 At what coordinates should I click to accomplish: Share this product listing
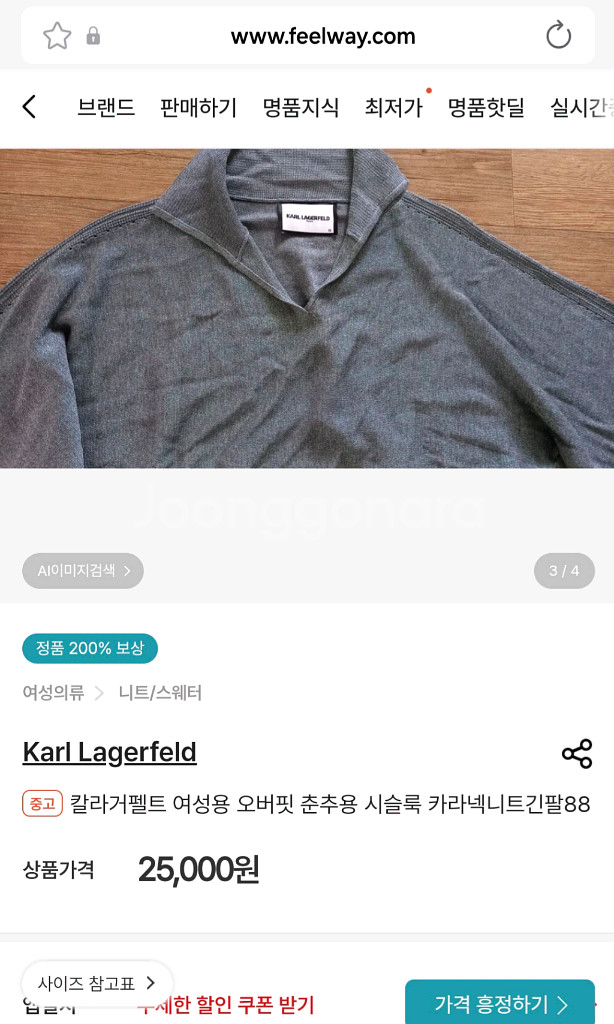pyautogui.click(x=577, y=754)
